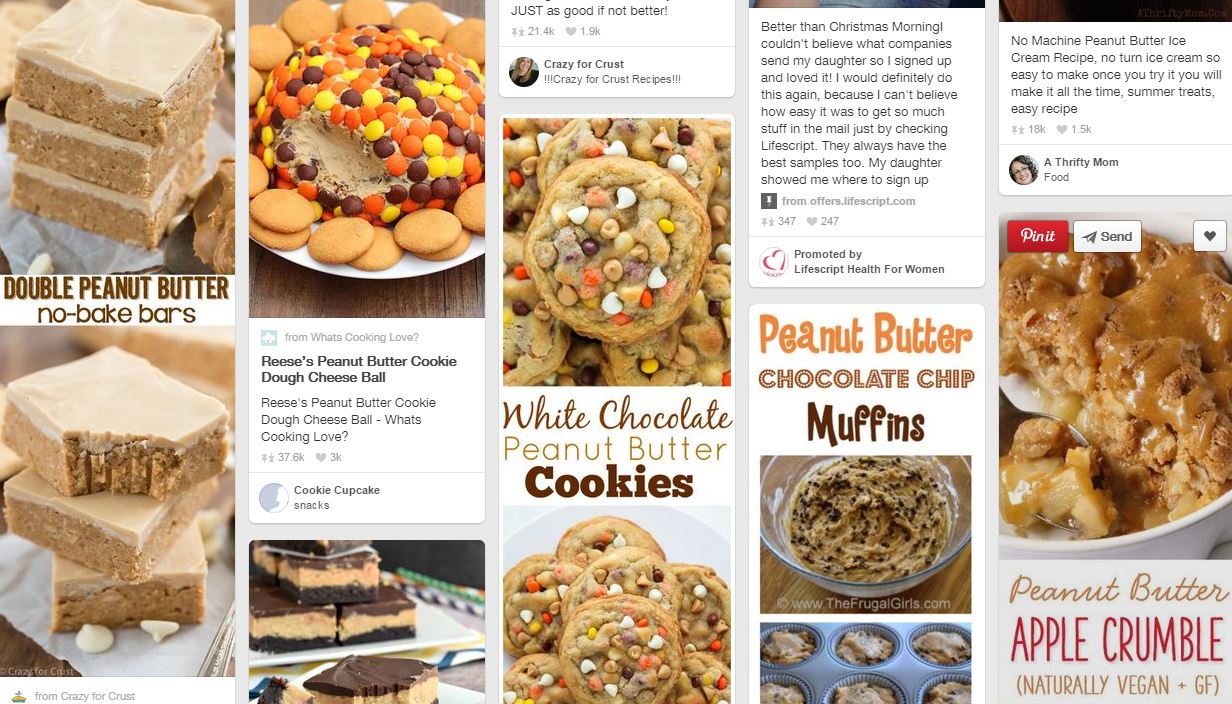The image size is (1232, 704).
Task: Pin the Peanut Butter Apple Crumble image
Action: coord(1037,236)
